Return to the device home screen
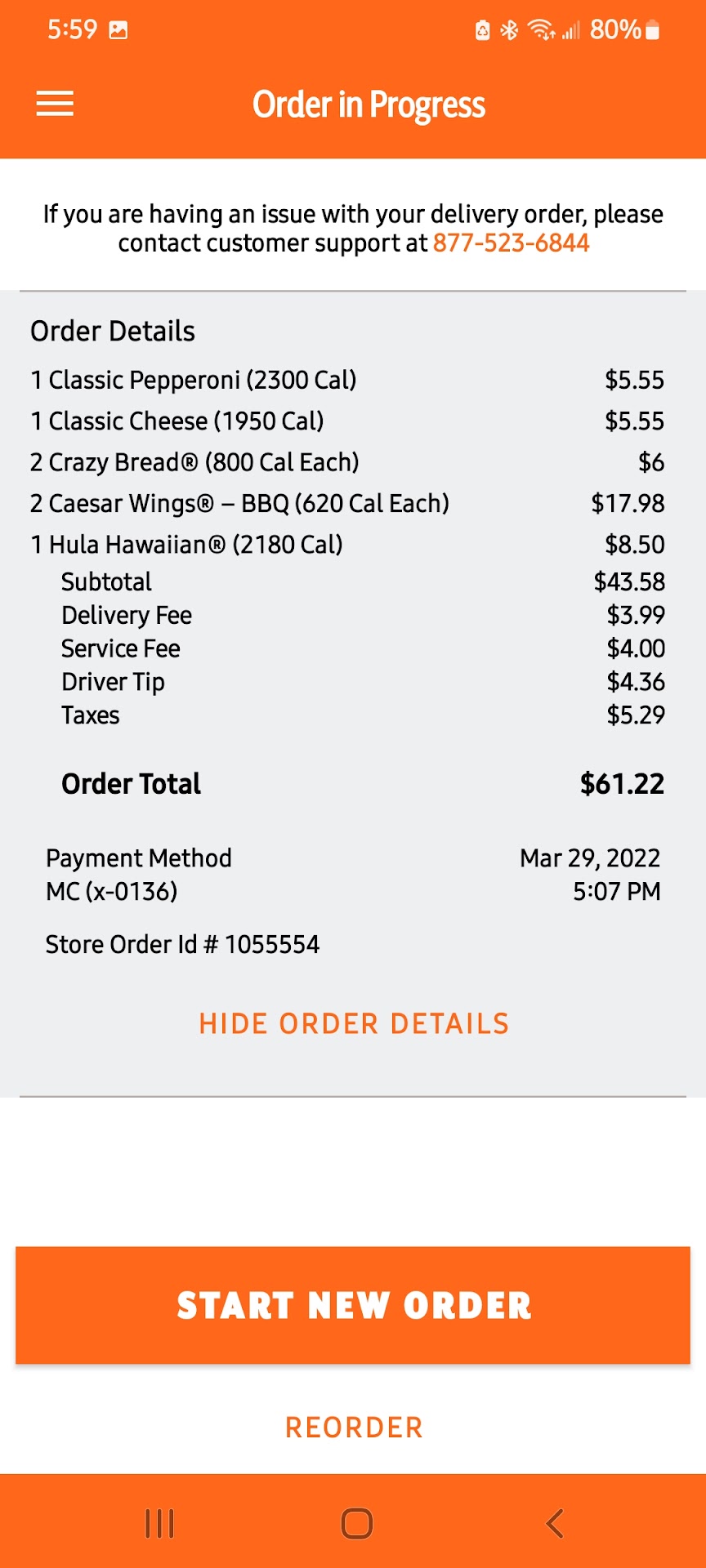The image size is (706, 1568). tap(356, 1523)
